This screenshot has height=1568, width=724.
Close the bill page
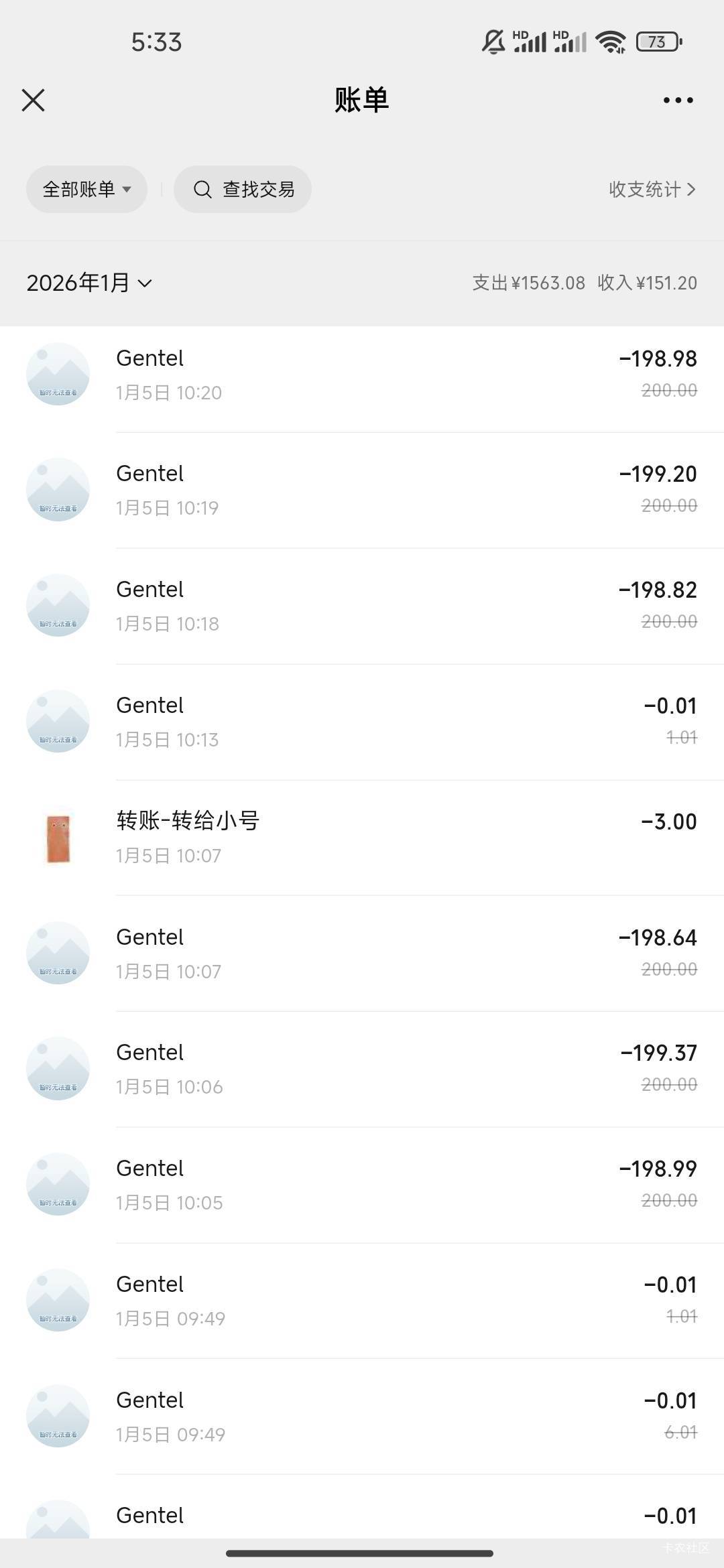click(x=33, y=101)
